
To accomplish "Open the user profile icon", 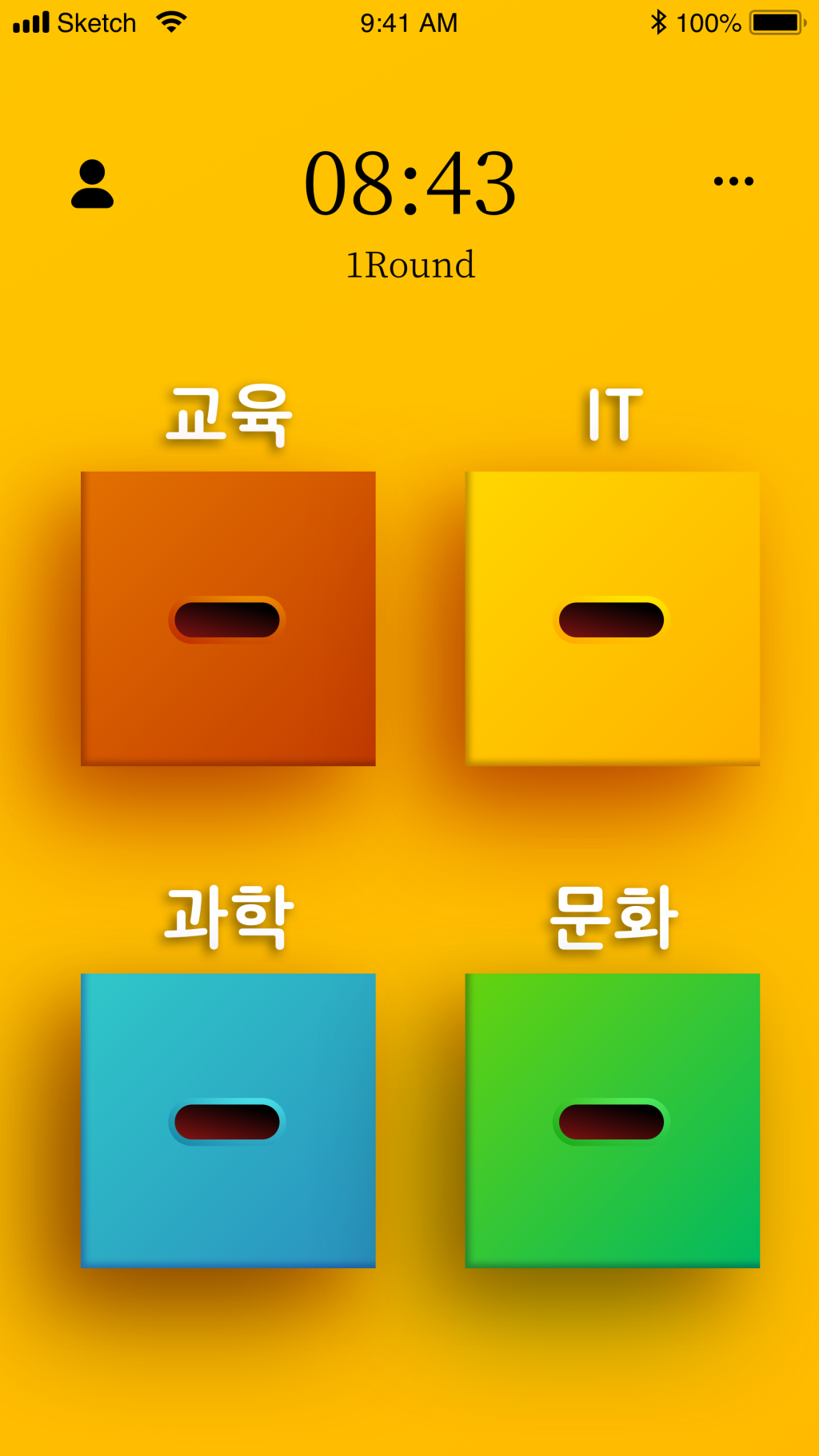I will tap(92, 184).
